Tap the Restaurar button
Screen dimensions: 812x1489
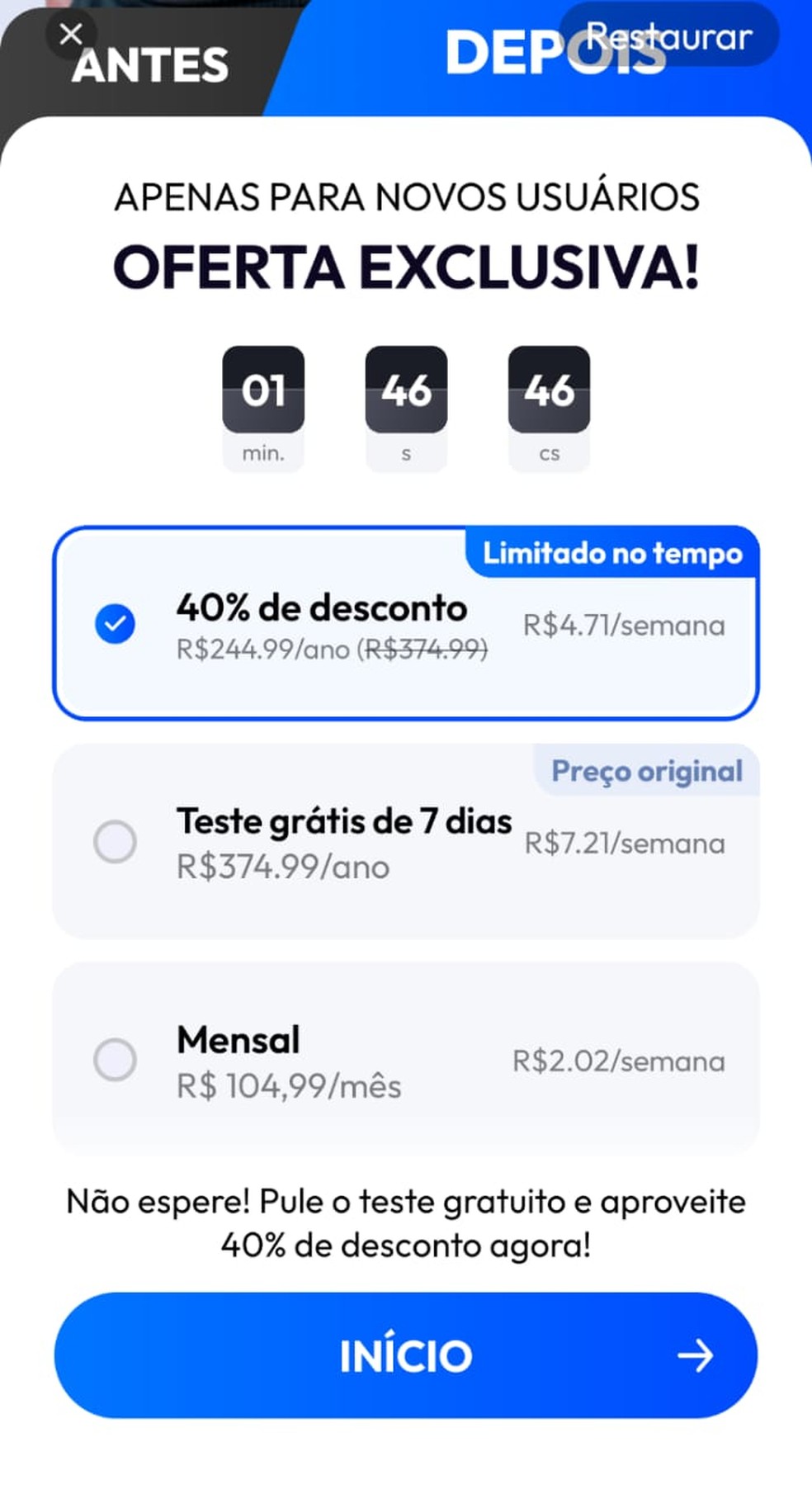tap(668, 36)
